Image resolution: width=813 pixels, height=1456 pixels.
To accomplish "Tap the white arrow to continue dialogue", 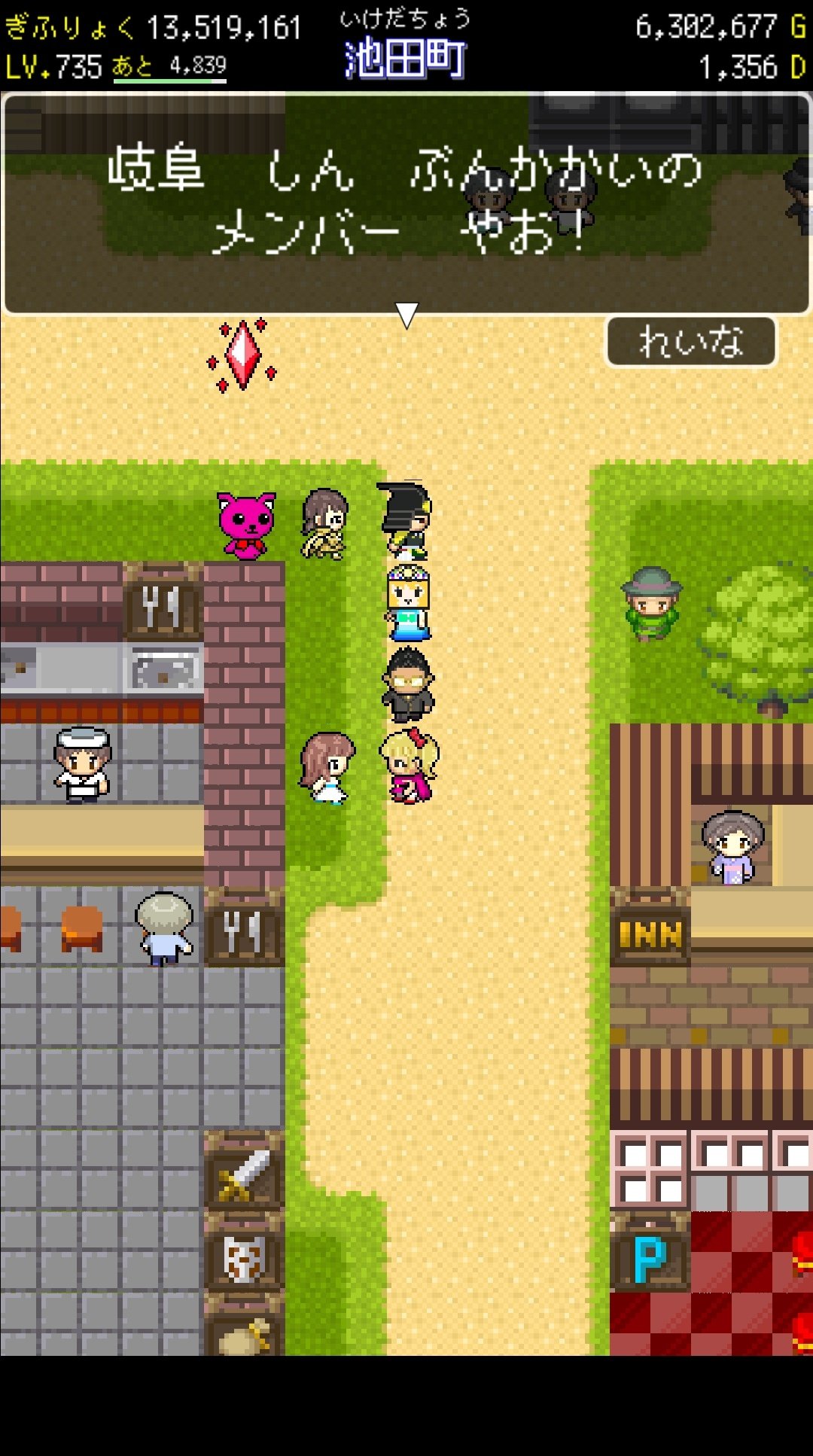I will 406,315.
